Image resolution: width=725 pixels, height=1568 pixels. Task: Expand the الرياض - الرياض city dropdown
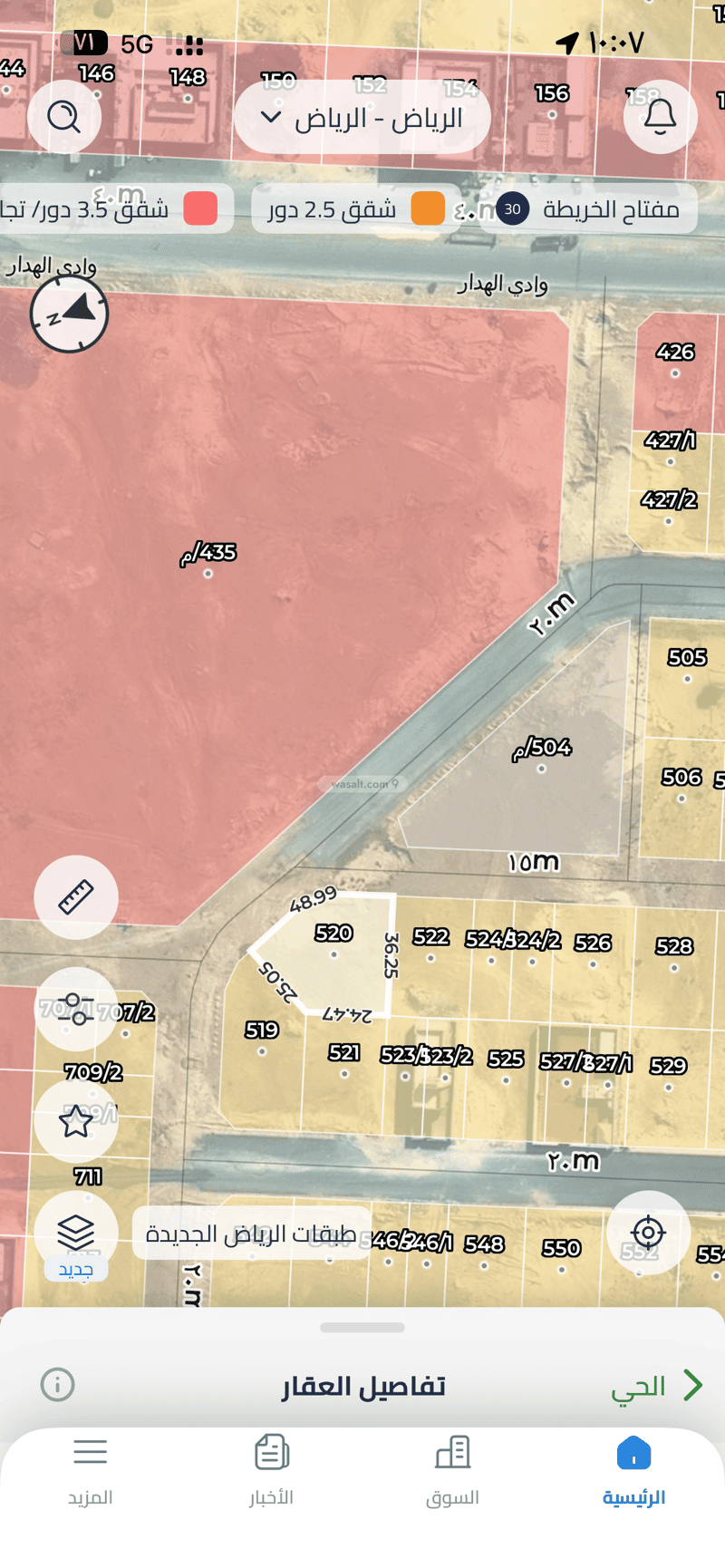(x=362, y=118)
